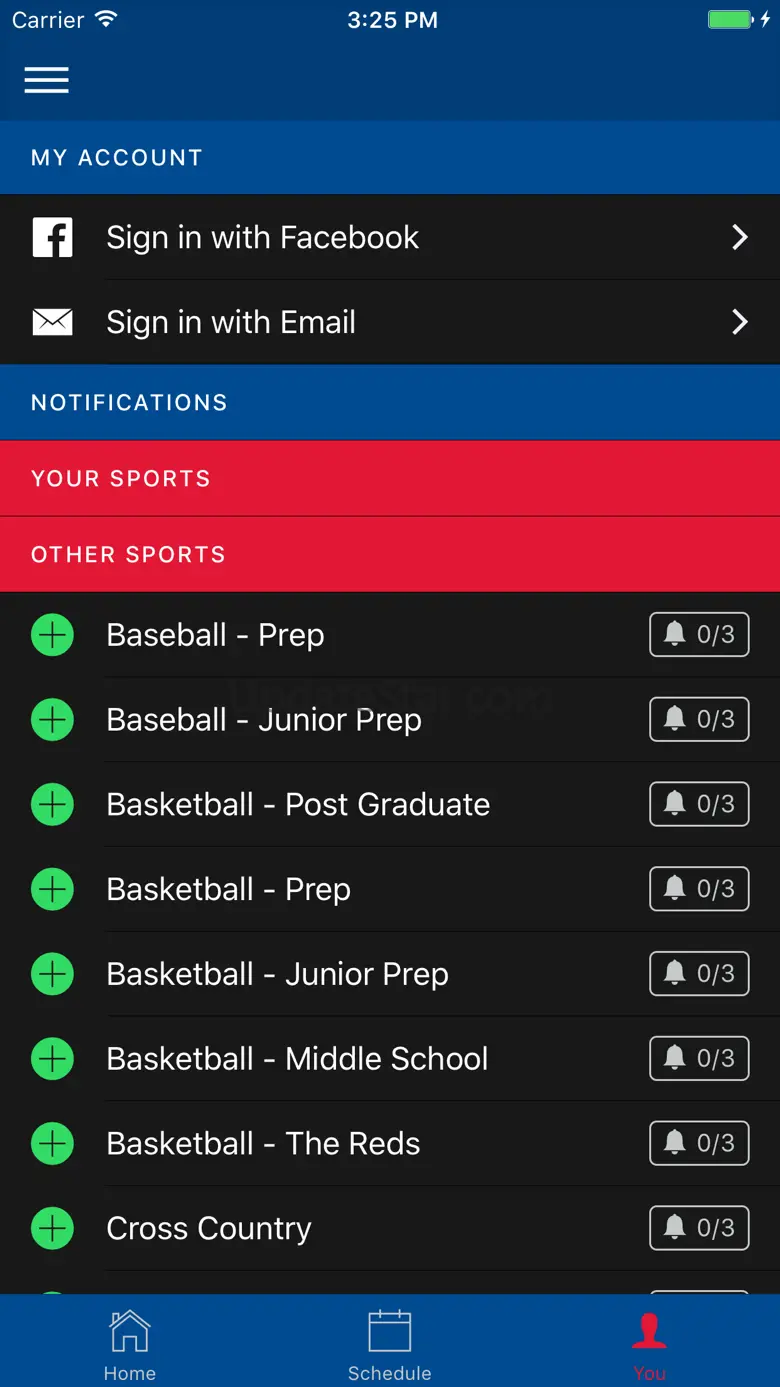Choose Sign in with Email

[x=390, y=322]
